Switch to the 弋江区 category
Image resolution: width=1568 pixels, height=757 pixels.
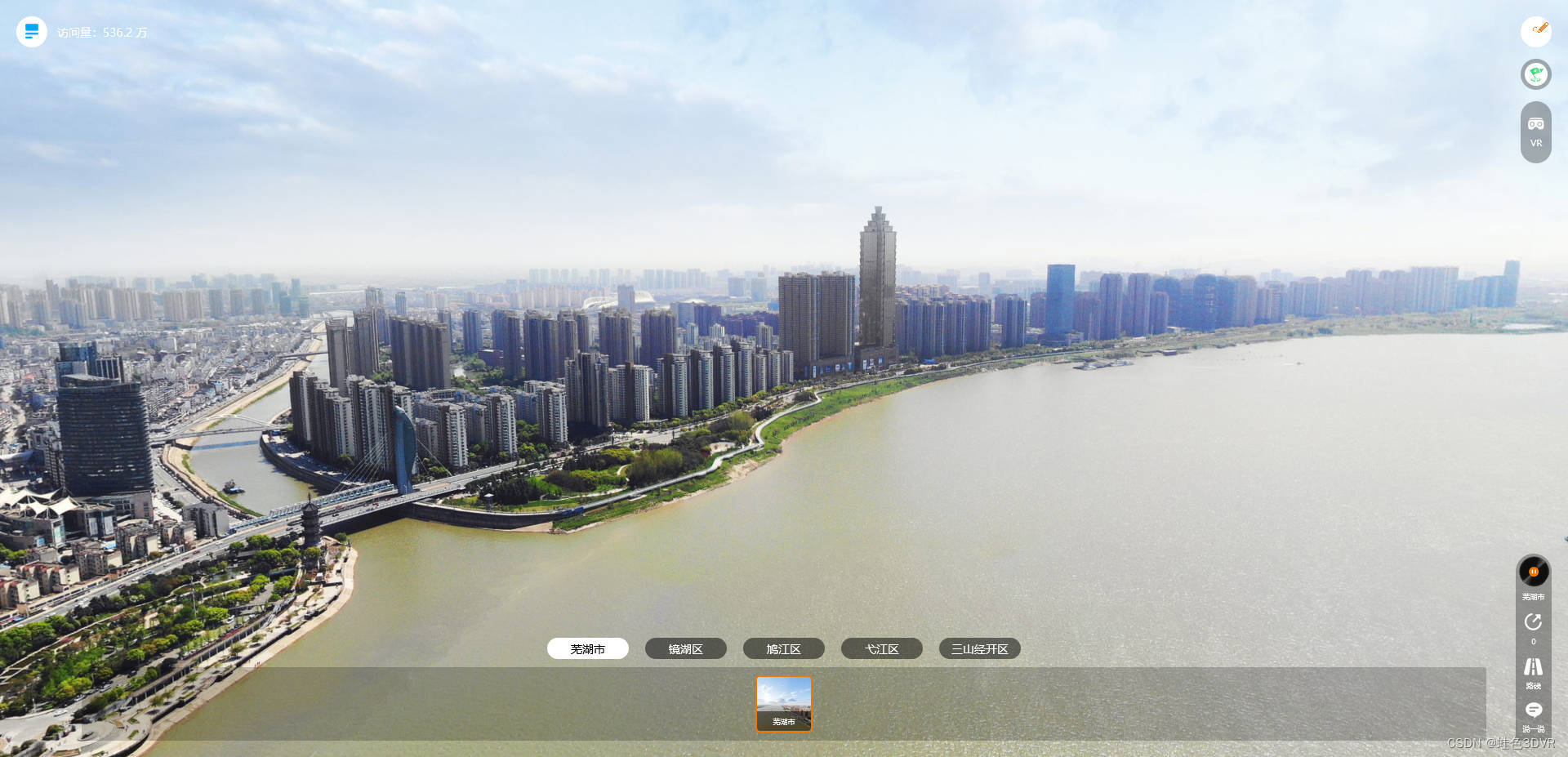coord(881,649)
